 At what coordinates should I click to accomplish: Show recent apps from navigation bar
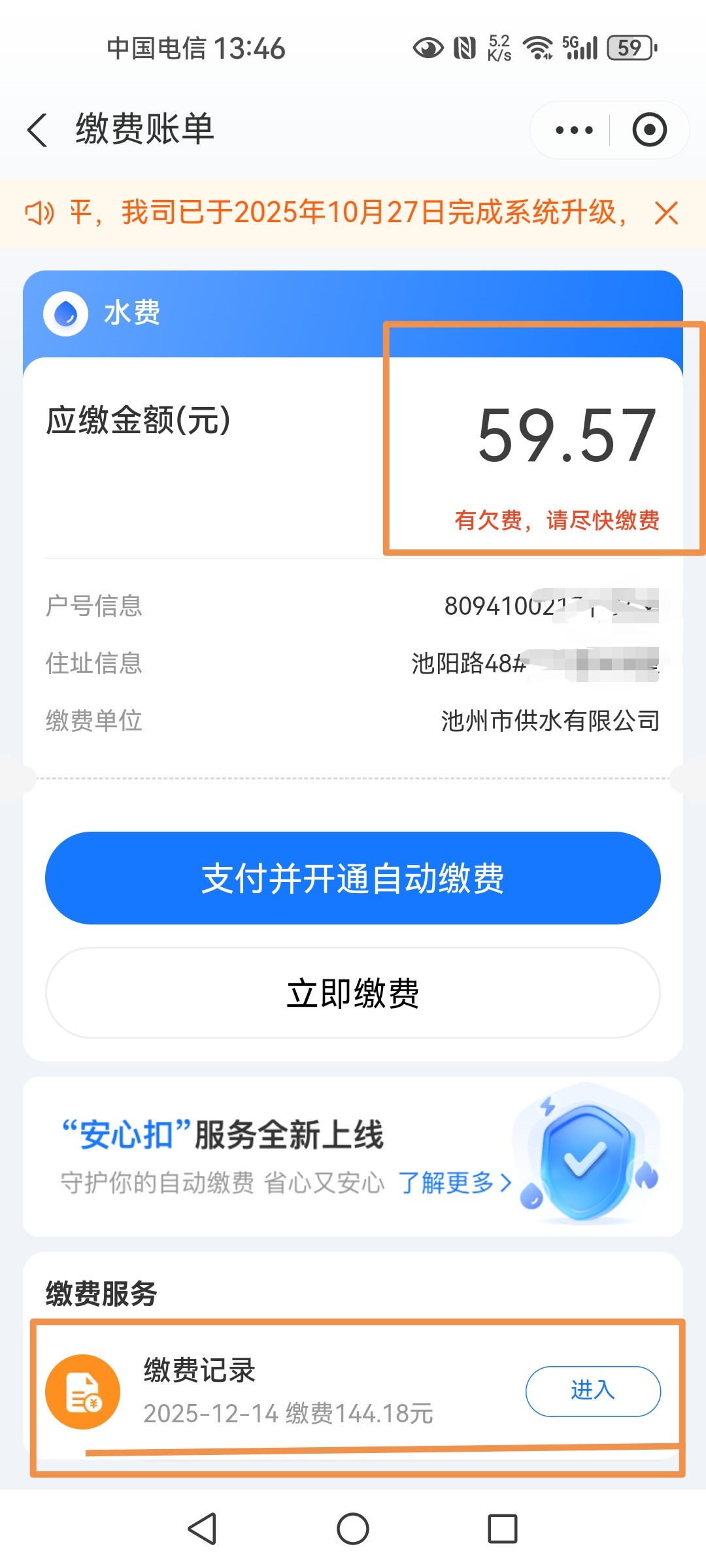pos(502,1529)
